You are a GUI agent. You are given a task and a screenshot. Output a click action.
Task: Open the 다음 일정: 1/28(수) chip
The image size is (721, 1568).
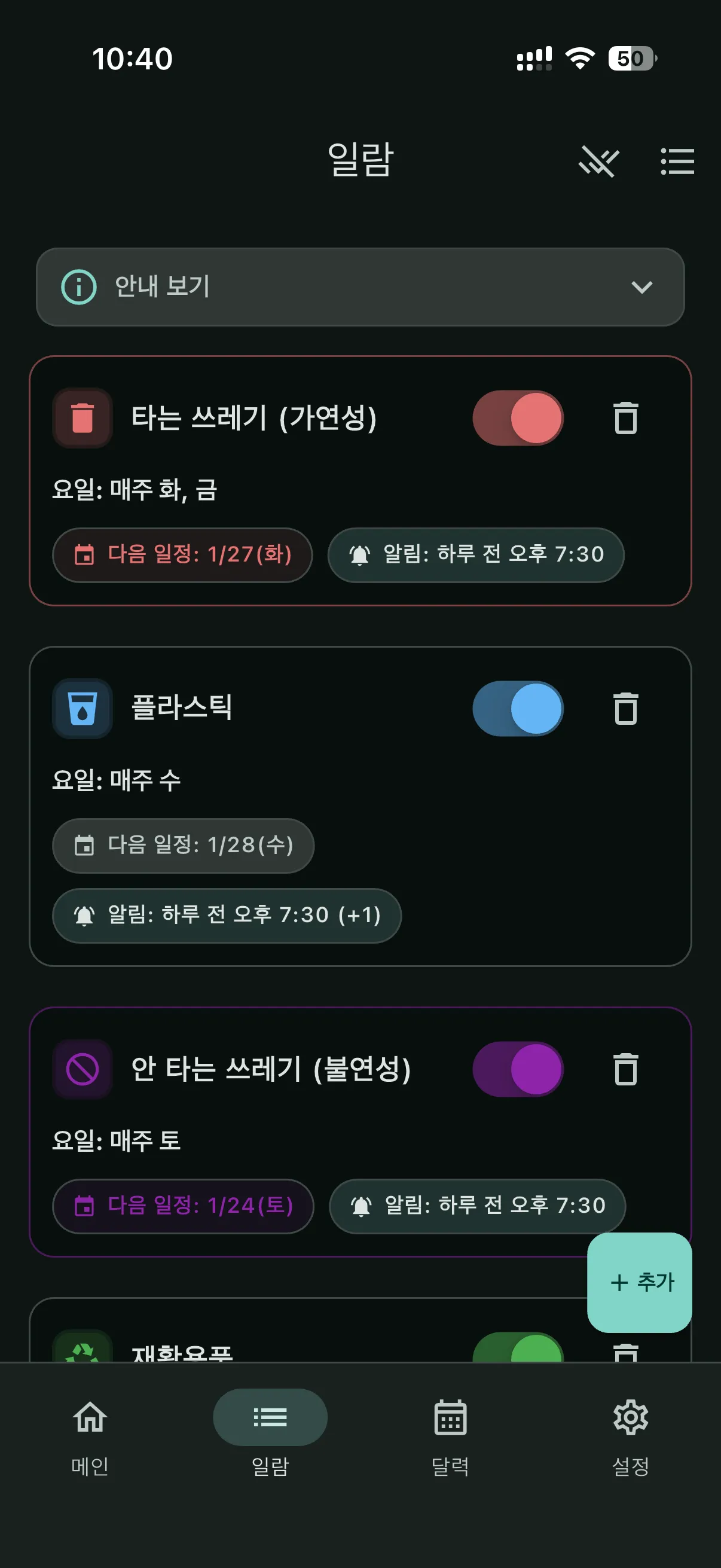point(183,846)
